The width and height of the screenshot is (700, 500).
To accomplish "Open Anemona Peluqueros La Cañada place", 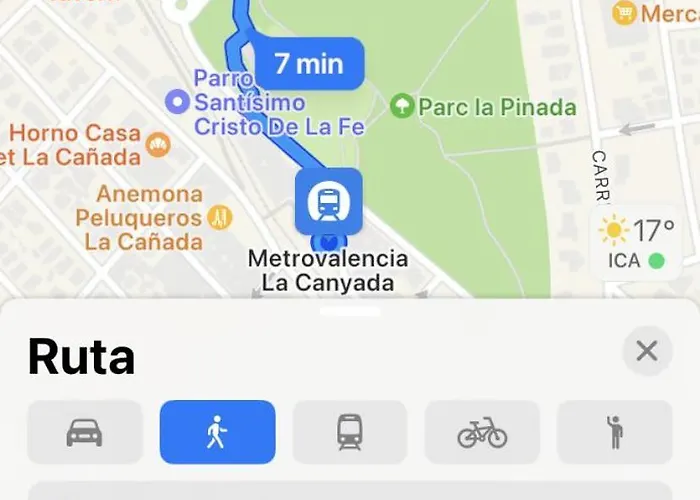I will 220,217.
